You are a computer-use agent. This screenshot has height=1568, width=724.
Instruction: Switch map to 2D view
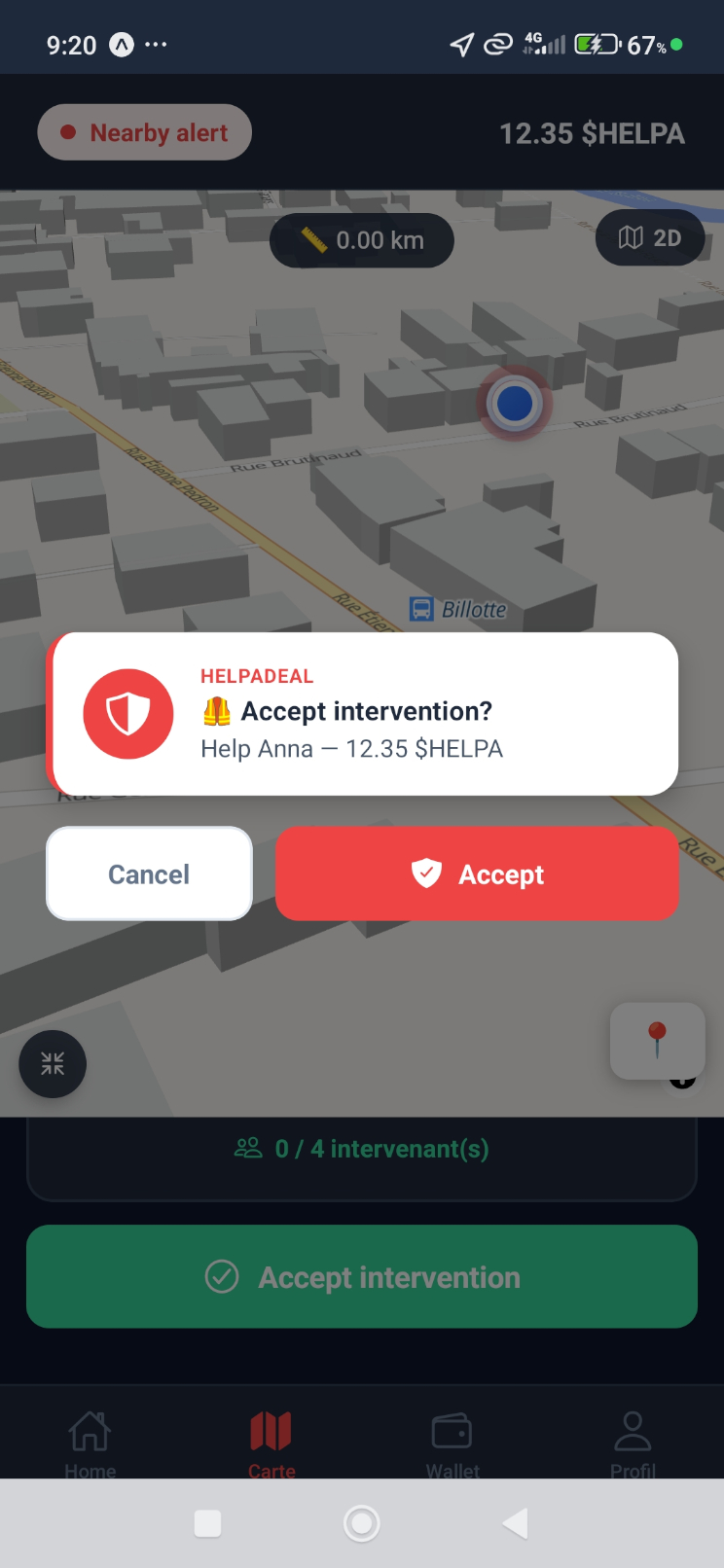(x=650, y=237)
